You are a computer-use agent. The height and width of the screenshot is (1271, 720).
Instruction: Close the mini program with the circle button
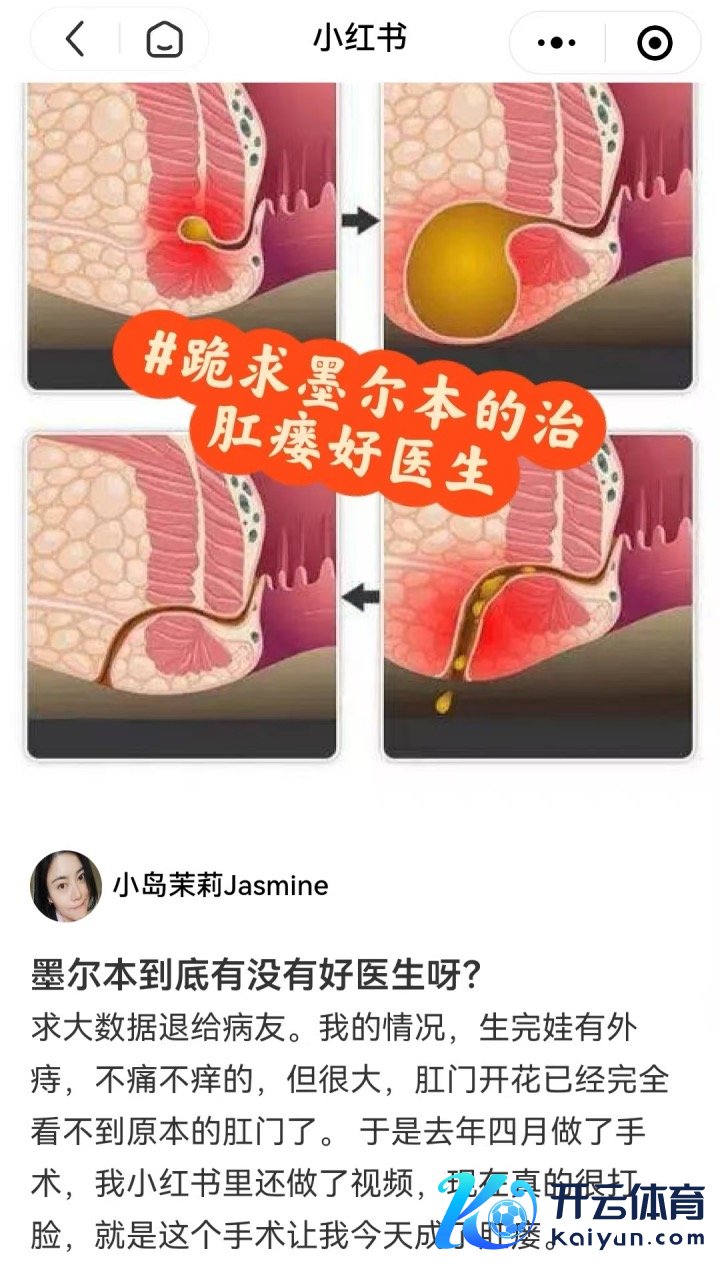[654, 42]
